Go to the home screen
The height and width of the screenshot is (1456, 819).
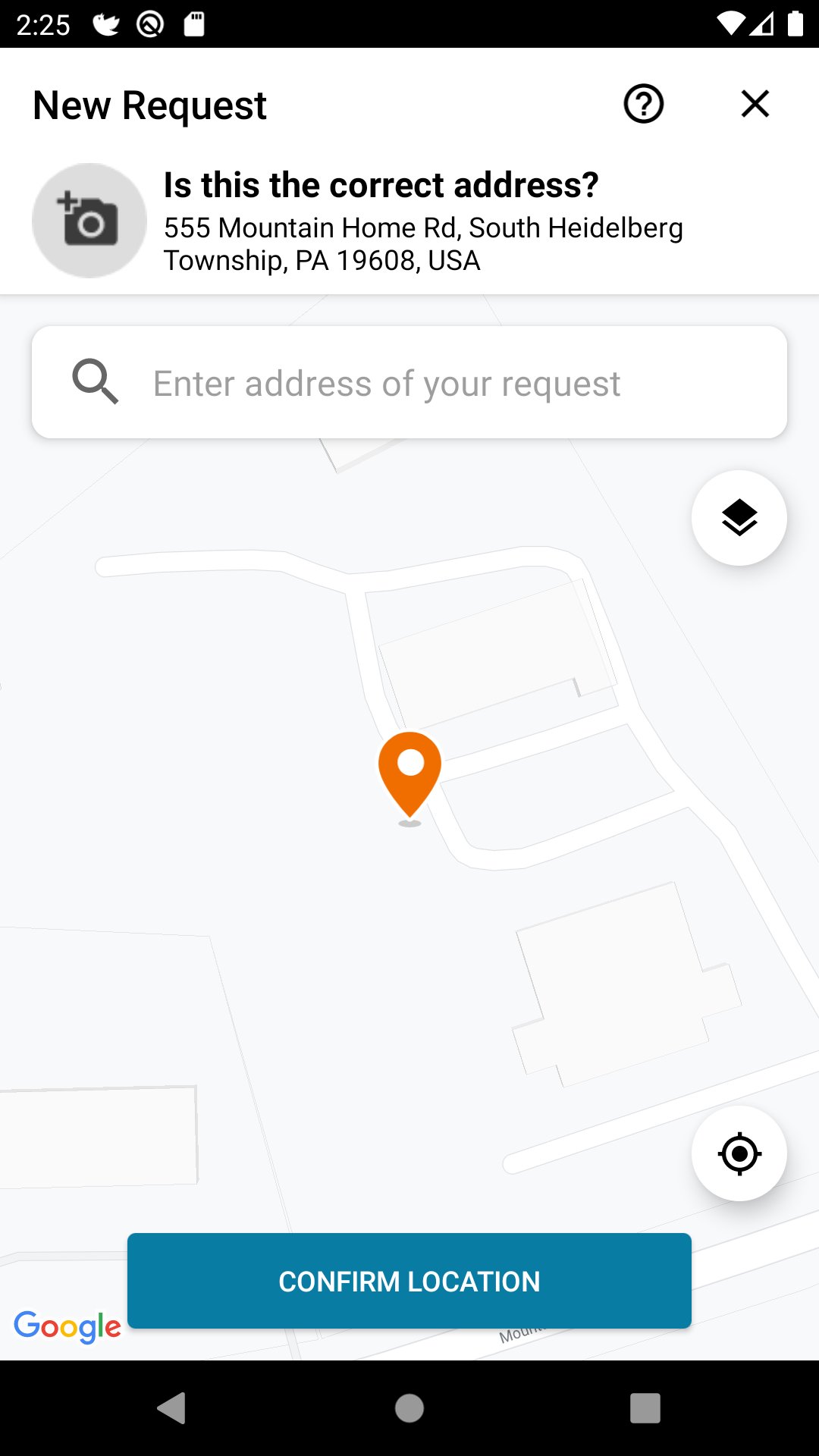pyautogui.click(x=409, y=1408)
